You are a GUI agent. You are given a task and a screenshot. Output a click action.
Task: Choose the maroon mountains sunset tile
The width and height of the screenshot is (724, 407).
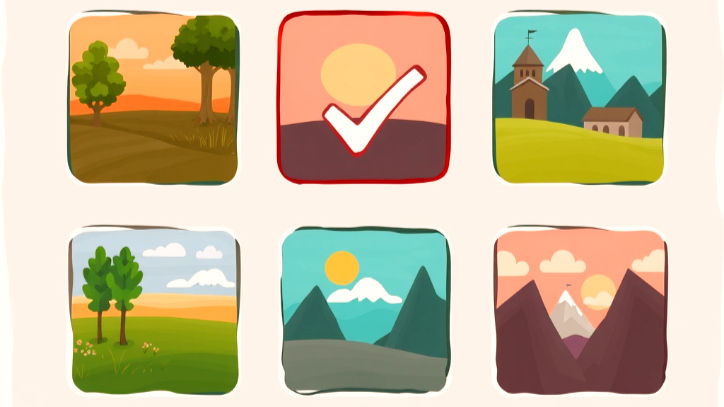(579, 311)
